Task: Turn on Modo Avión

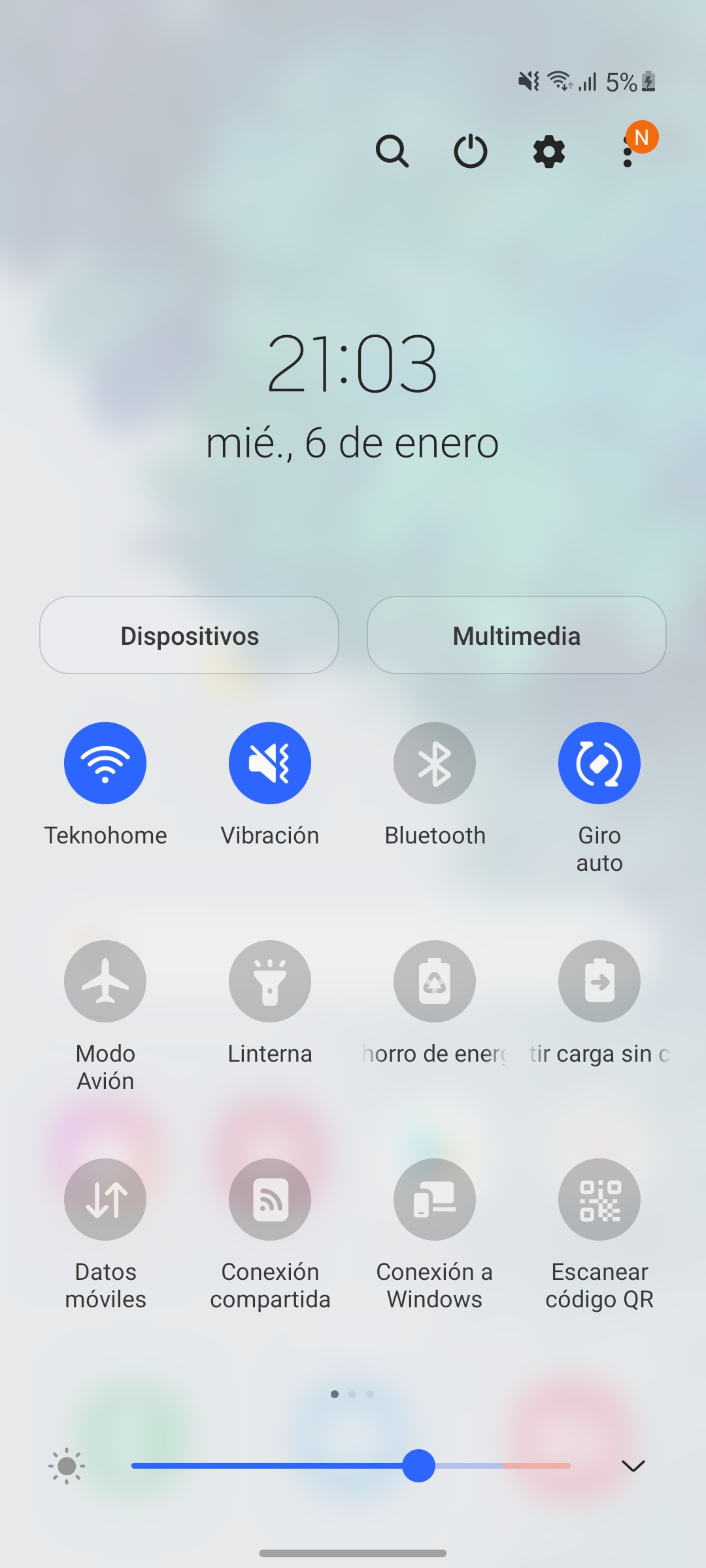Action: click(x=105, y=981)
